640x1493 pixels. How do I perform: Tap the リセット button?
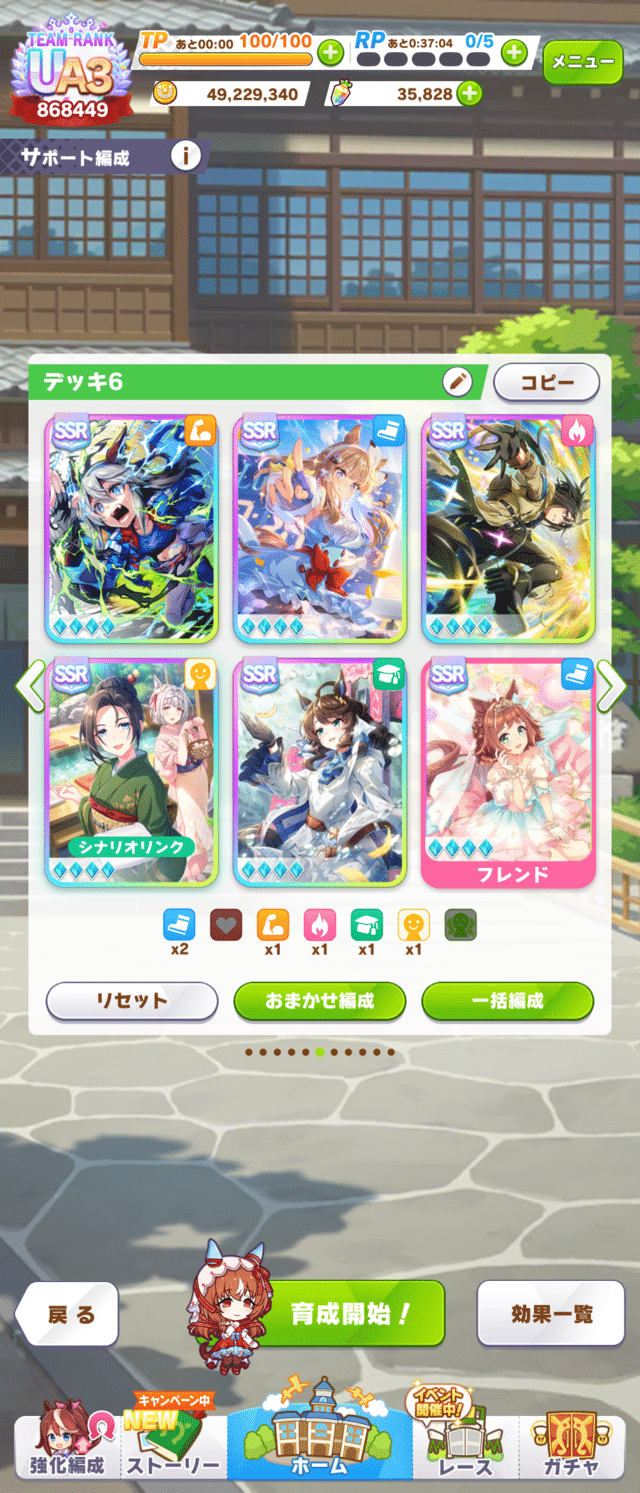132,1000
